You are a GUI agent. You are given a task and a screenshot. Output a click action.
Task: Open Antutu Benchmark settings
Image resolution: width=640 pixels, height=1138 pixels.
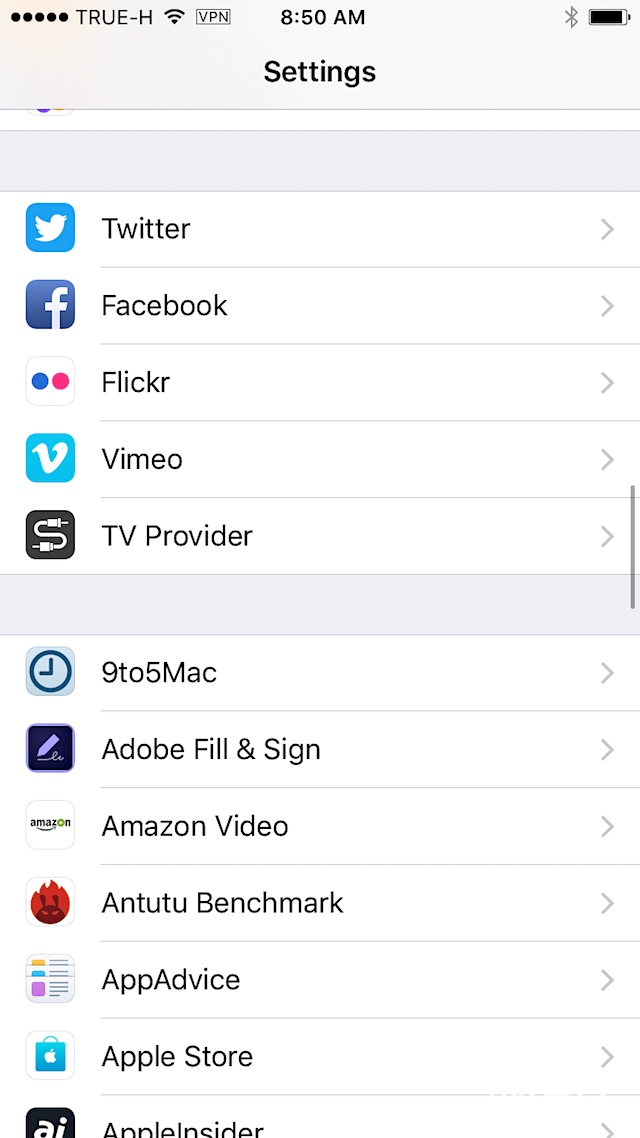pyautogui.click(x=320, y=903)
